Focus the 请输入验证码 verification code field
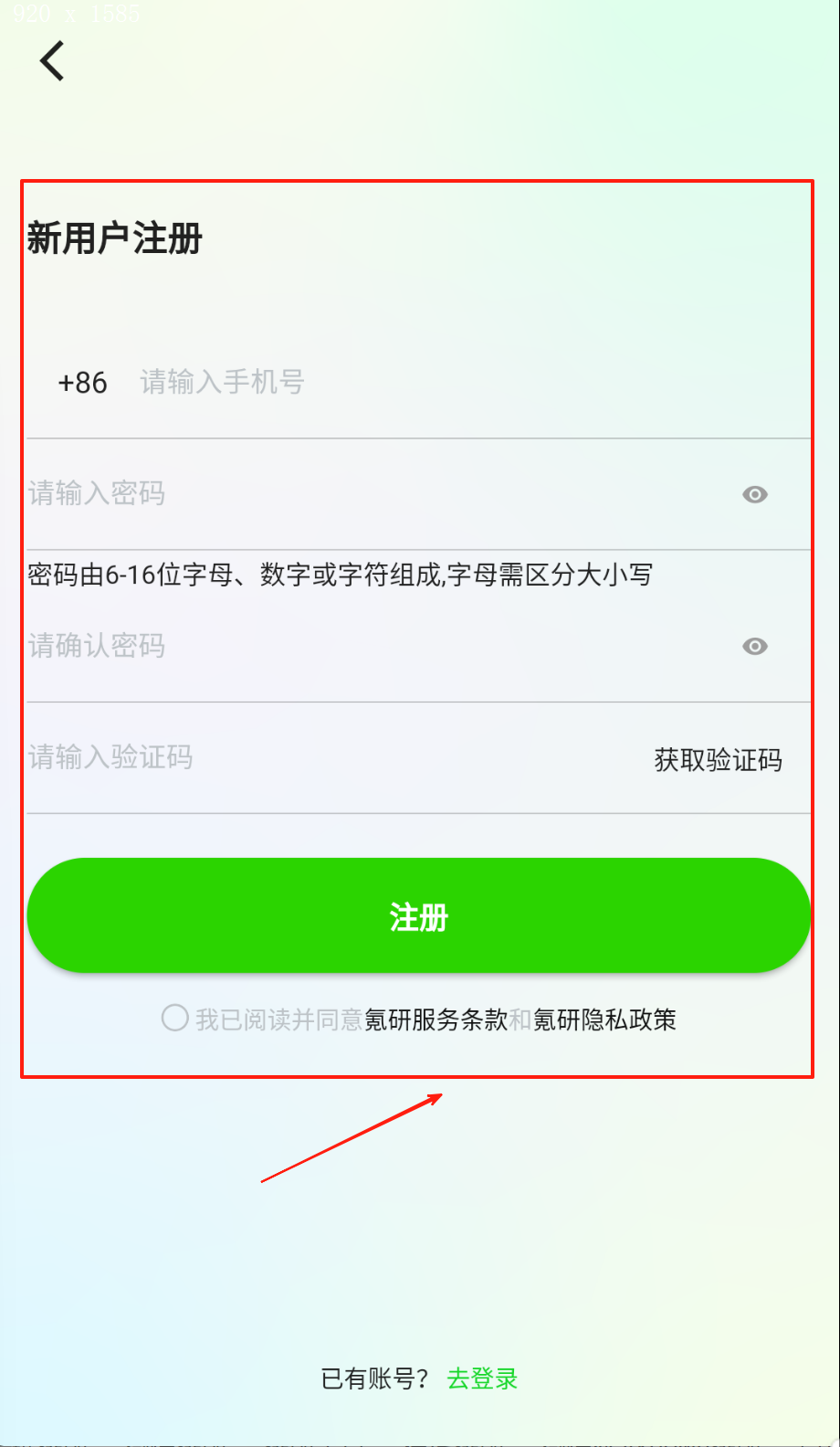 320,758
